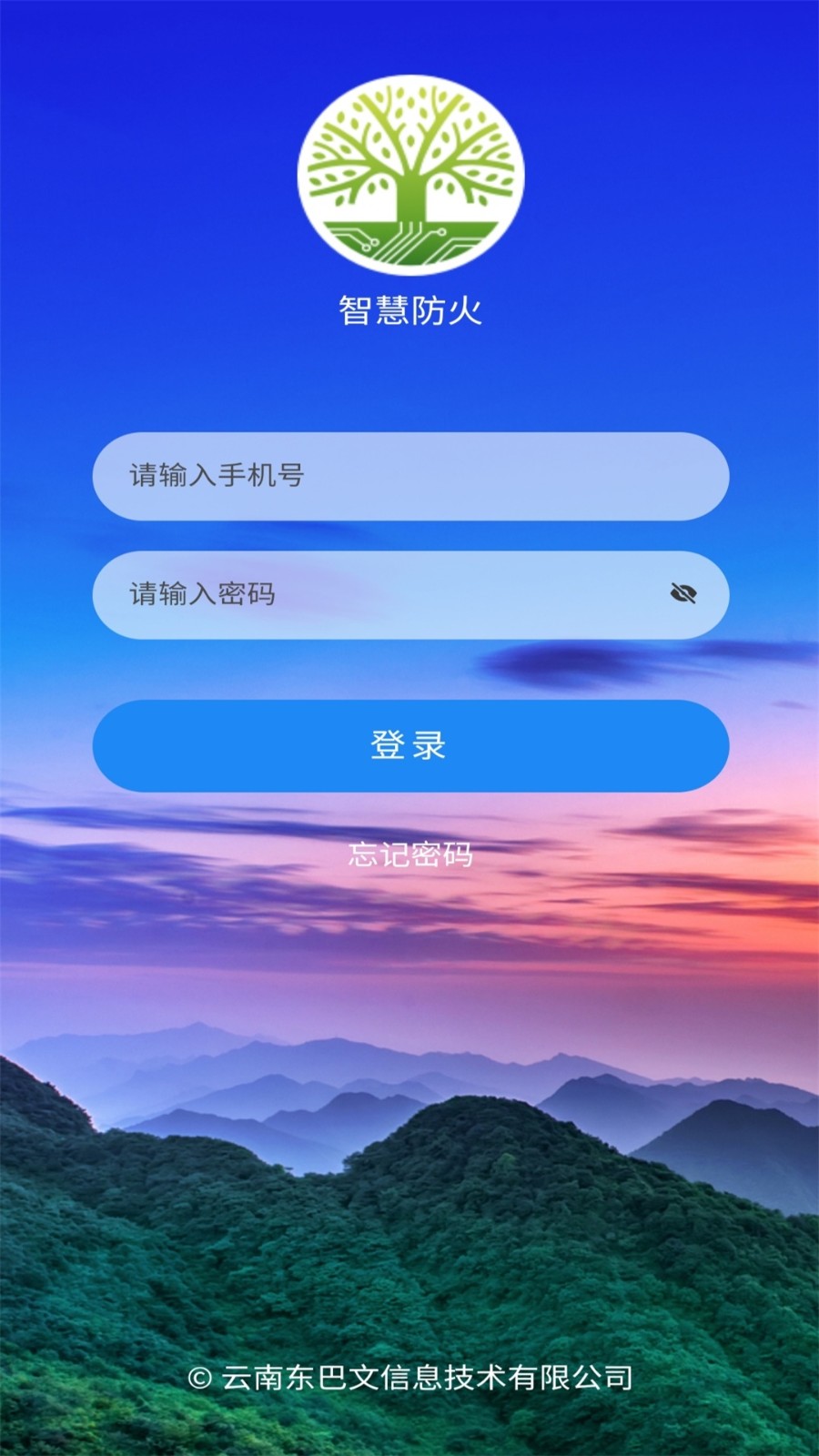Open 忘记密码 forgot password link
Image resolution: width=819 pixels, height=1456 pixels.
[409, 856]
